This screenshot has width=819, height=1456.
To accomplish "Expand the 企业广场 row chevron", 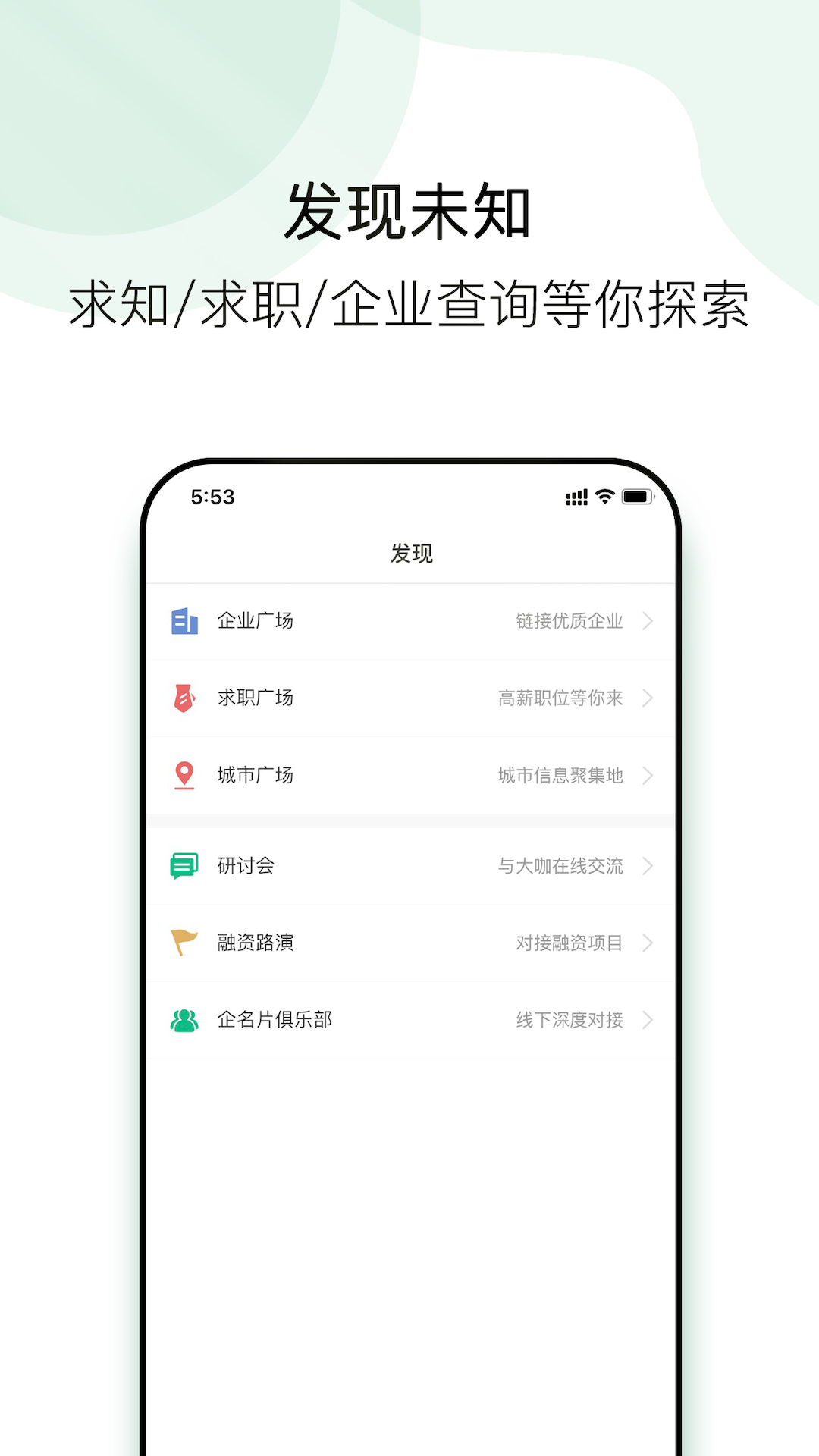I will (x=648, y=620).
